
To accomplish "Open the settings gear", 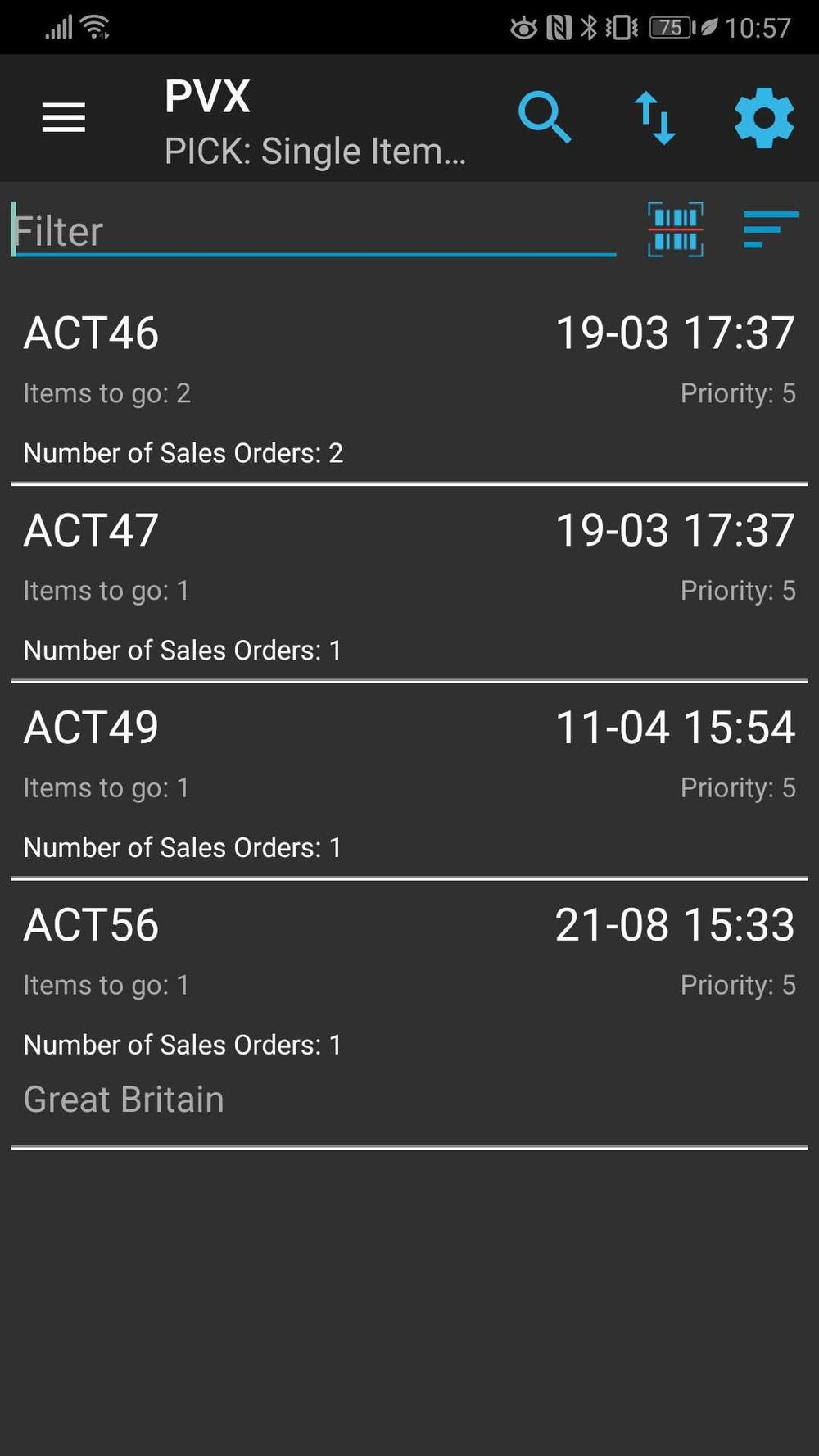I will coord(763,118).
